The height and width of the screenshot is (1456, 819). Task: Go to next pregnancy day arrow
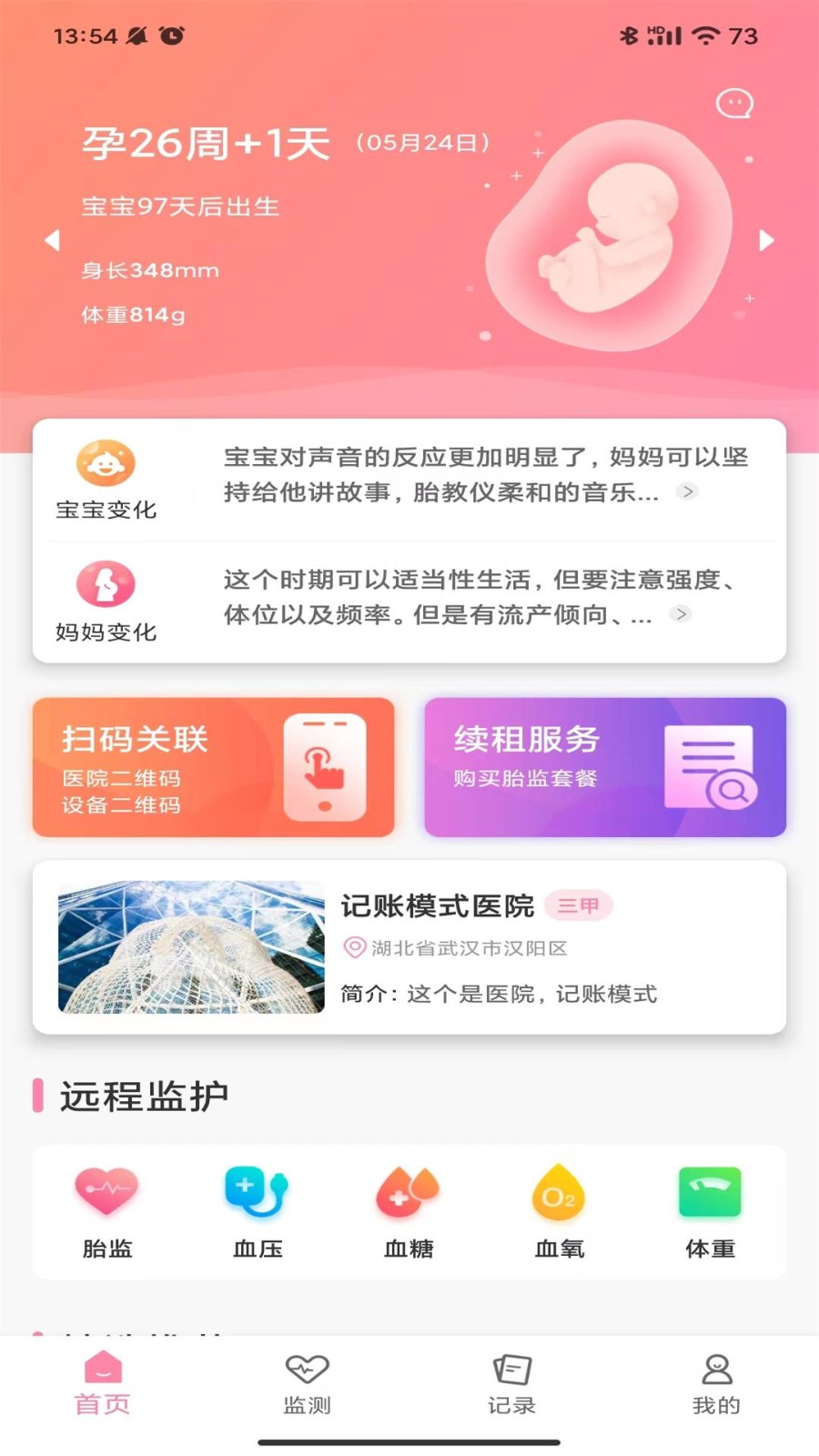(x=766, y=240)
